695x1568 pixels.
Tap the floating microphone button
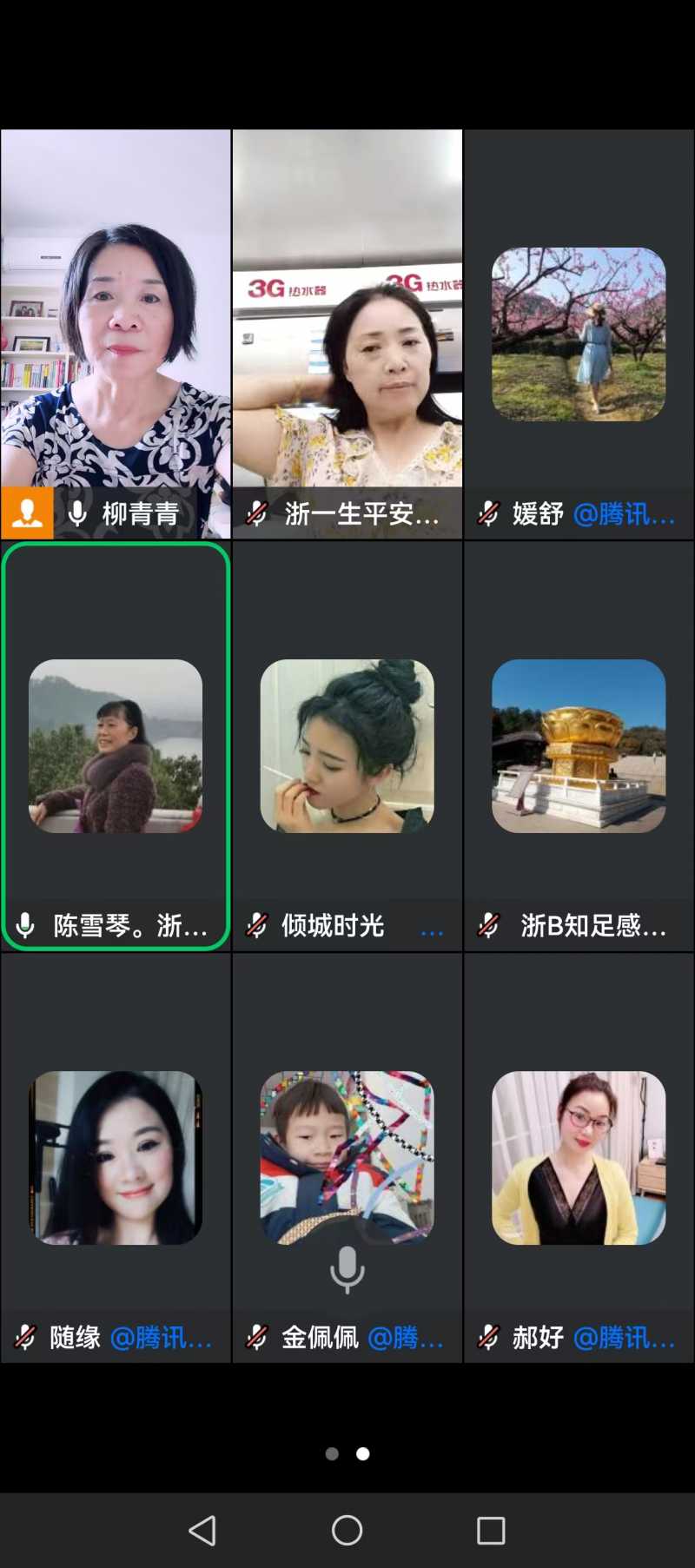point(347,1270)
